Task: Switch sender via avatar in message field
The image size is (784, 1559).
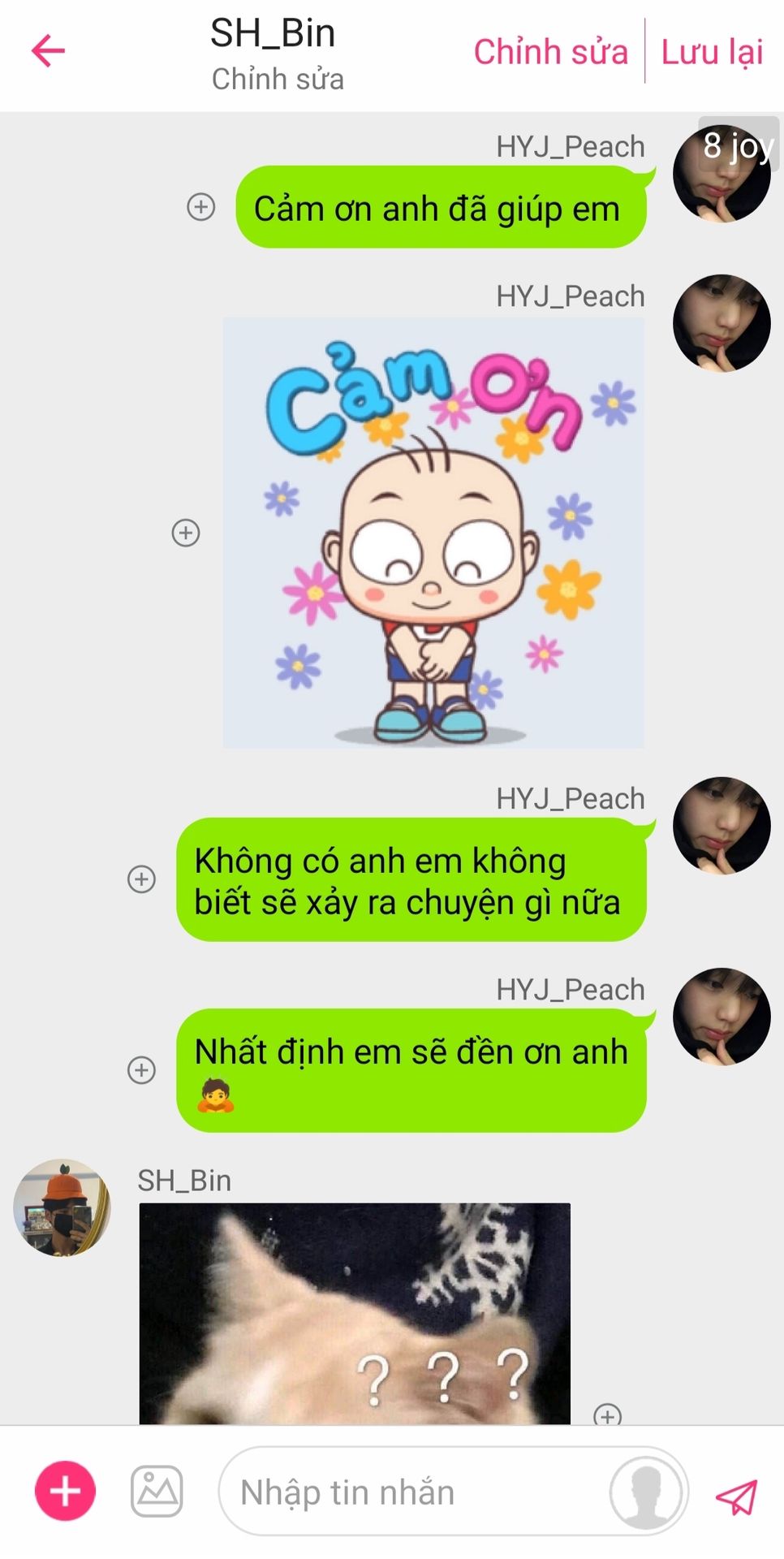Action: 646,1491
